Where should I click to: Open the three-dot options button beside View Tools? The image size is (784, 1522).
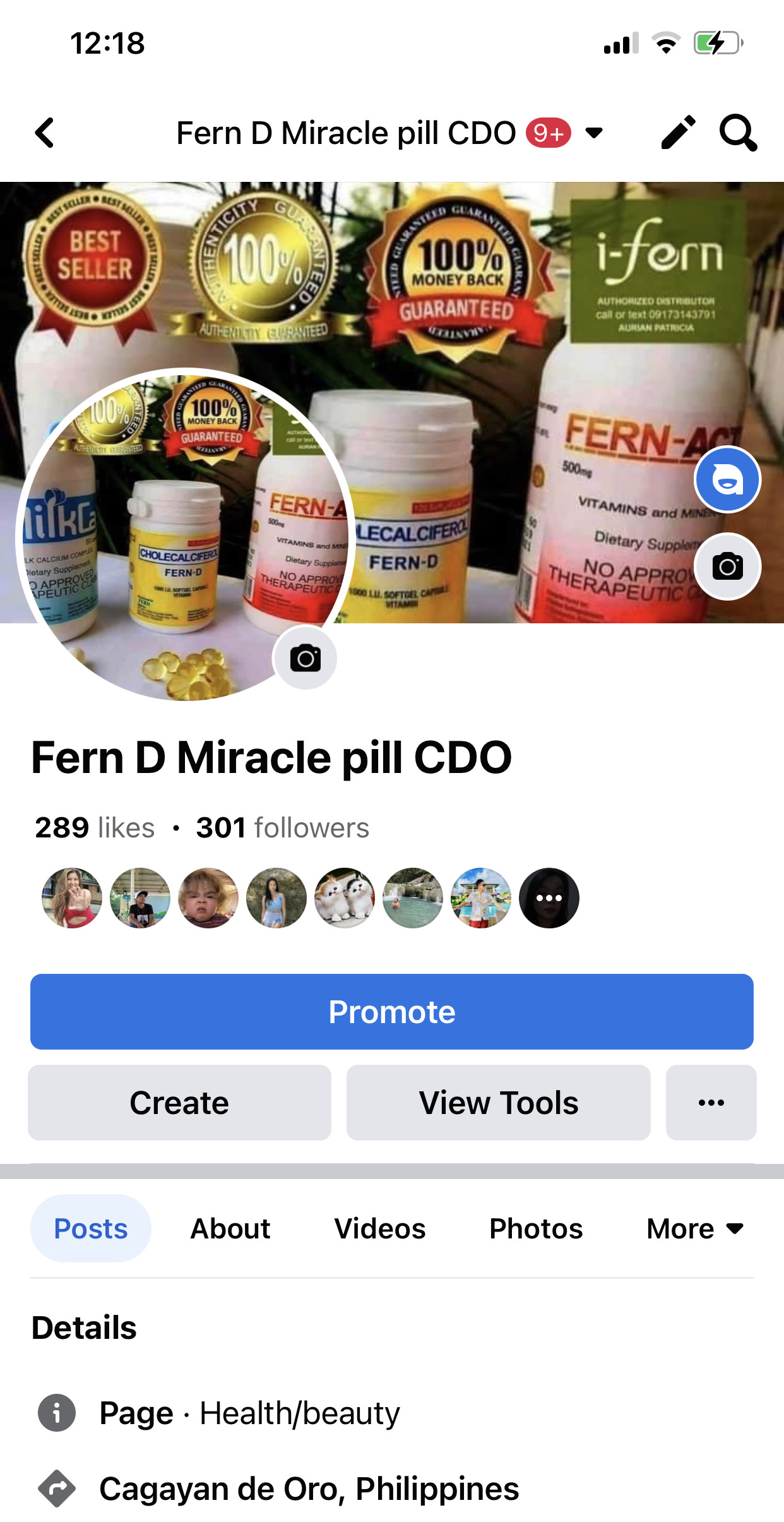pos(711,1103)
